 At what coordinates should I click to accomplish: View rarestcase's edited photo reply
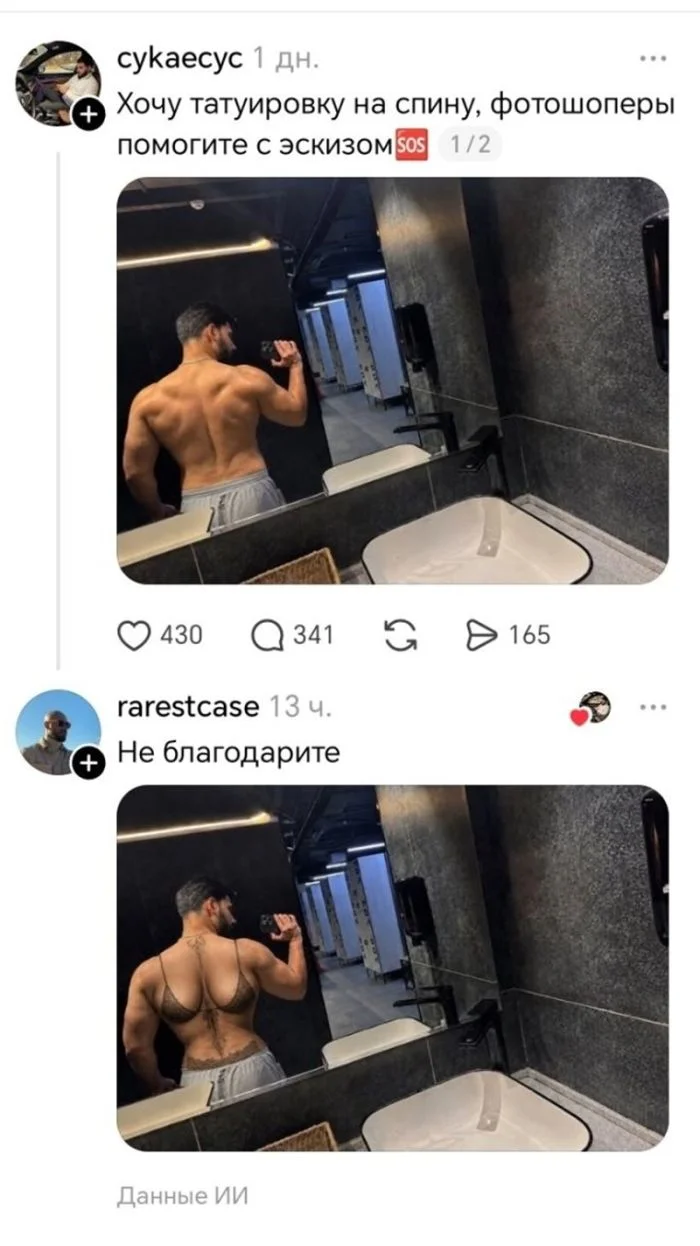[x=393, y=968]
